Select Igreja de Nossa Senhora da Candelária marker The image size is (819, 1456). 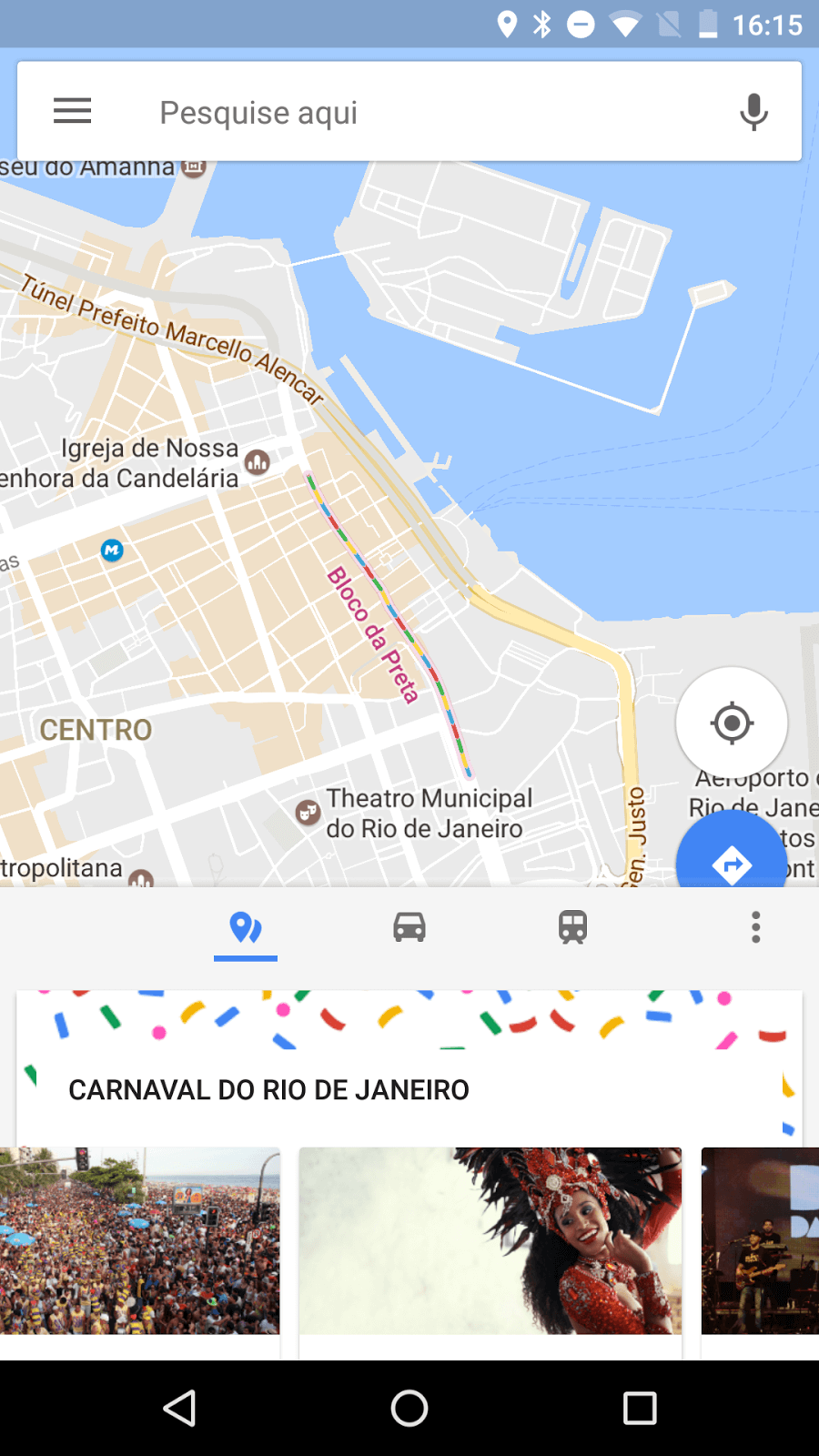tap(258, 462)
